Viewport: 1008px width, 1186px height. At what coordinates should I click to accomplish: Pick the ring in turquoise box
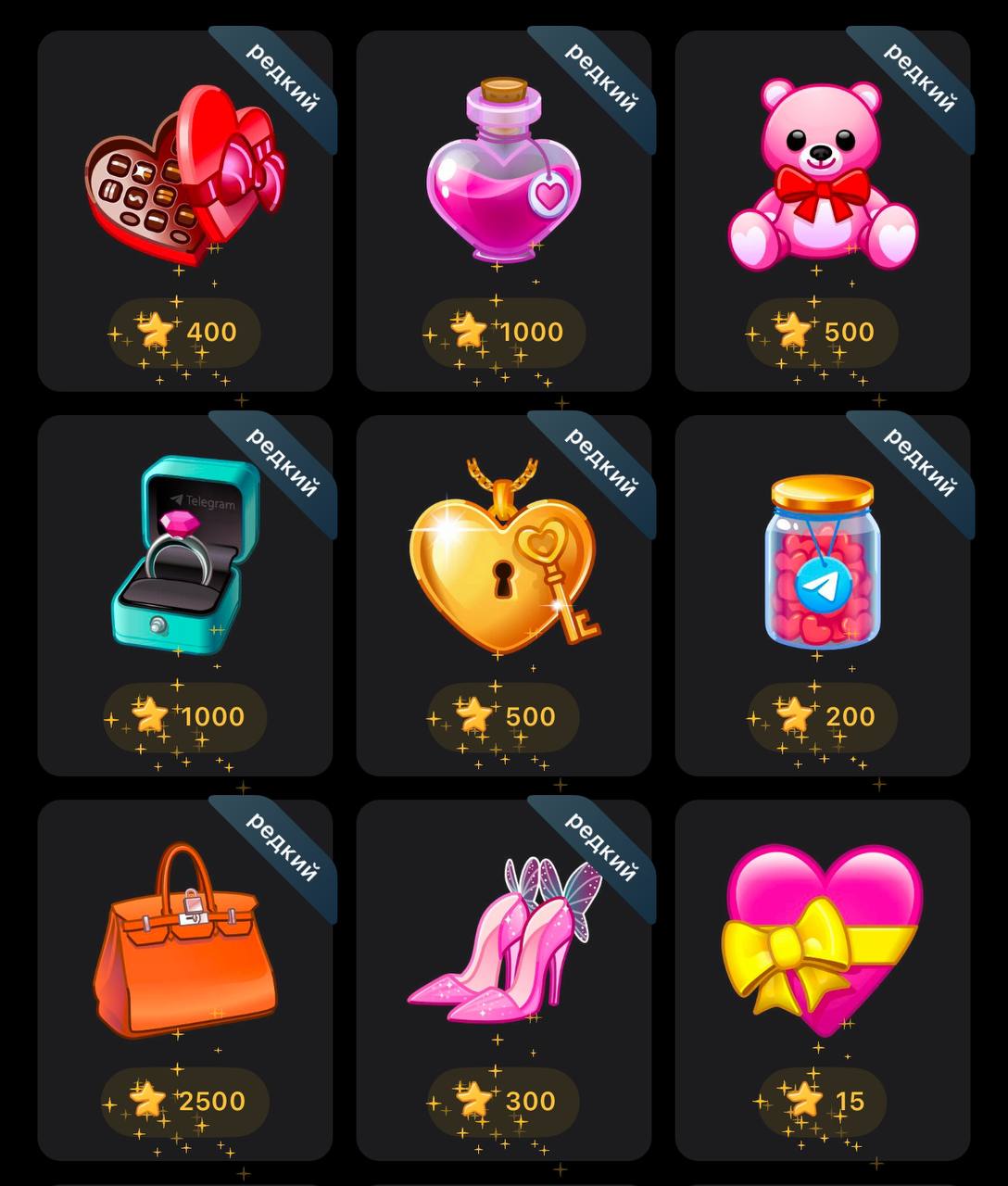[x=185, y=556]
